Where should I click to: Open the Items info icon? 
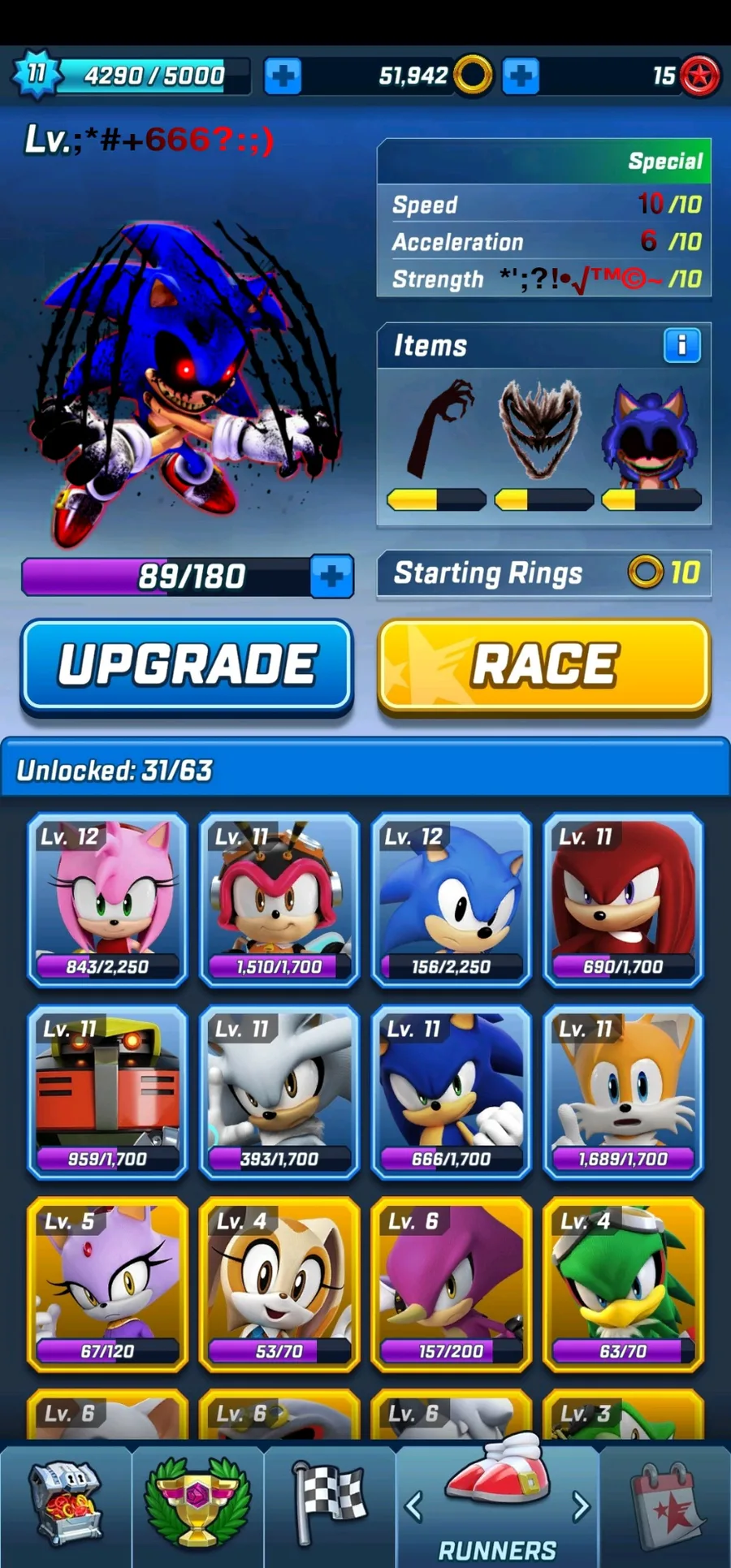pos(681,346)
